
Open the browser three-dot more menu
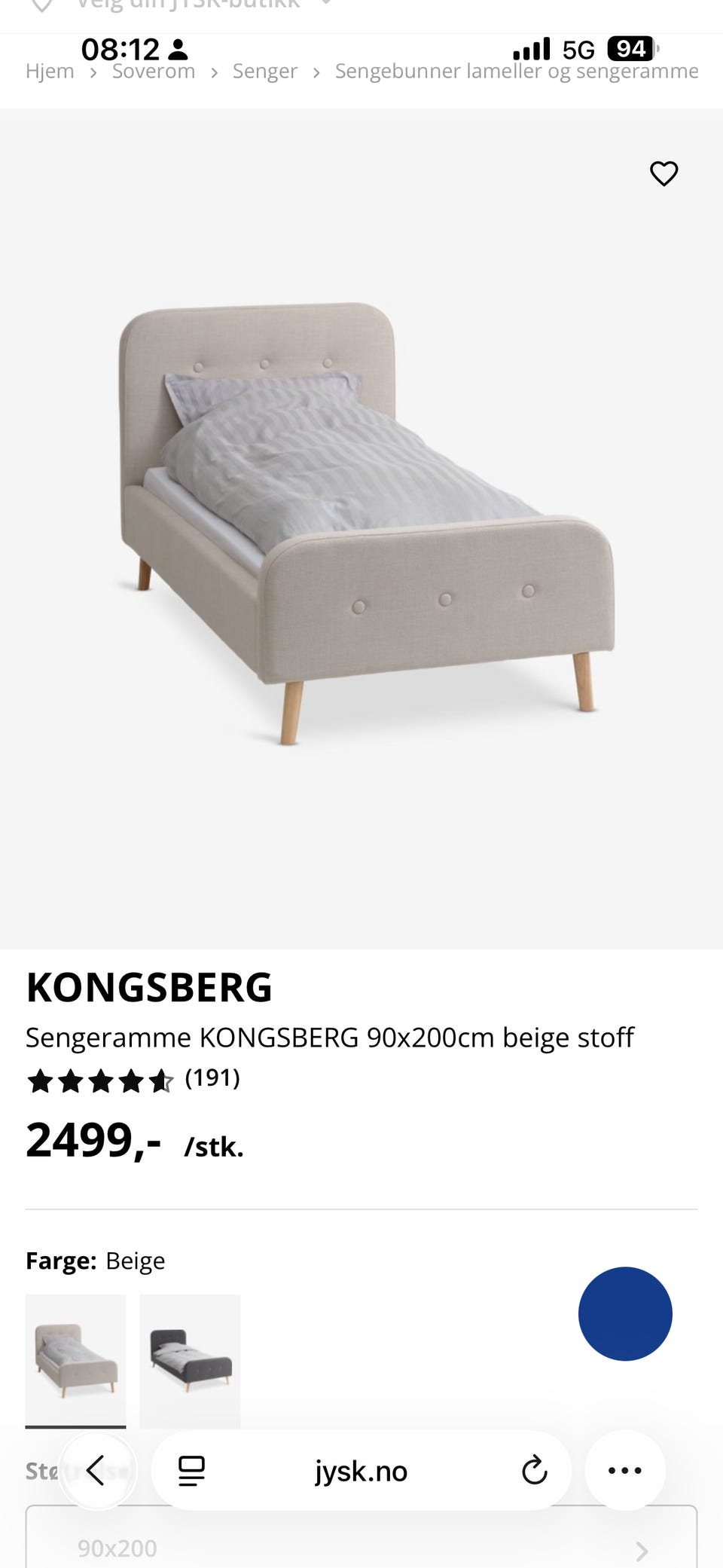click(x=625, y=1470)
